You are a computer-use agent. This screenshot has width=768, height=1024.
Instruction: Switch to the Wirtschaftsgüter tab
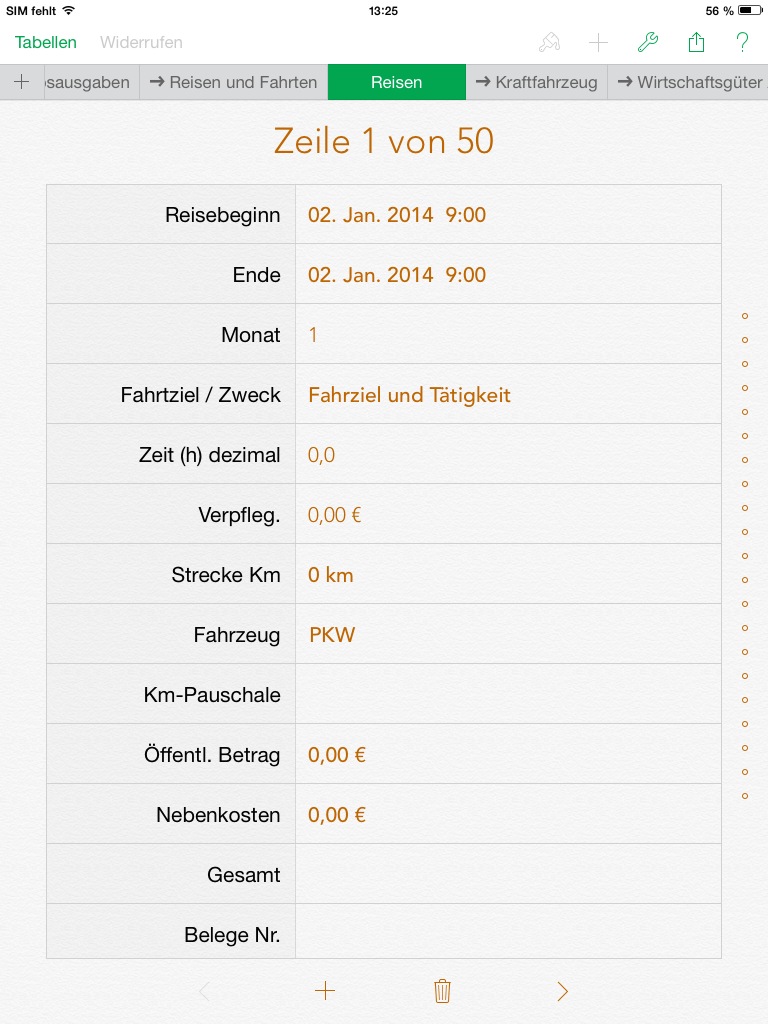coord(690,82)
